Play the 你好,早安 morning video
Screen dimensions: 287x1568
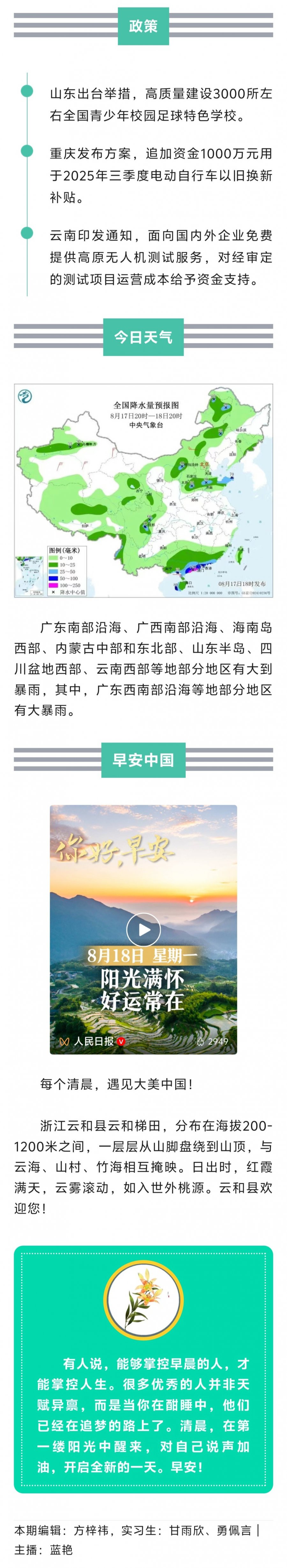point(143,930)
